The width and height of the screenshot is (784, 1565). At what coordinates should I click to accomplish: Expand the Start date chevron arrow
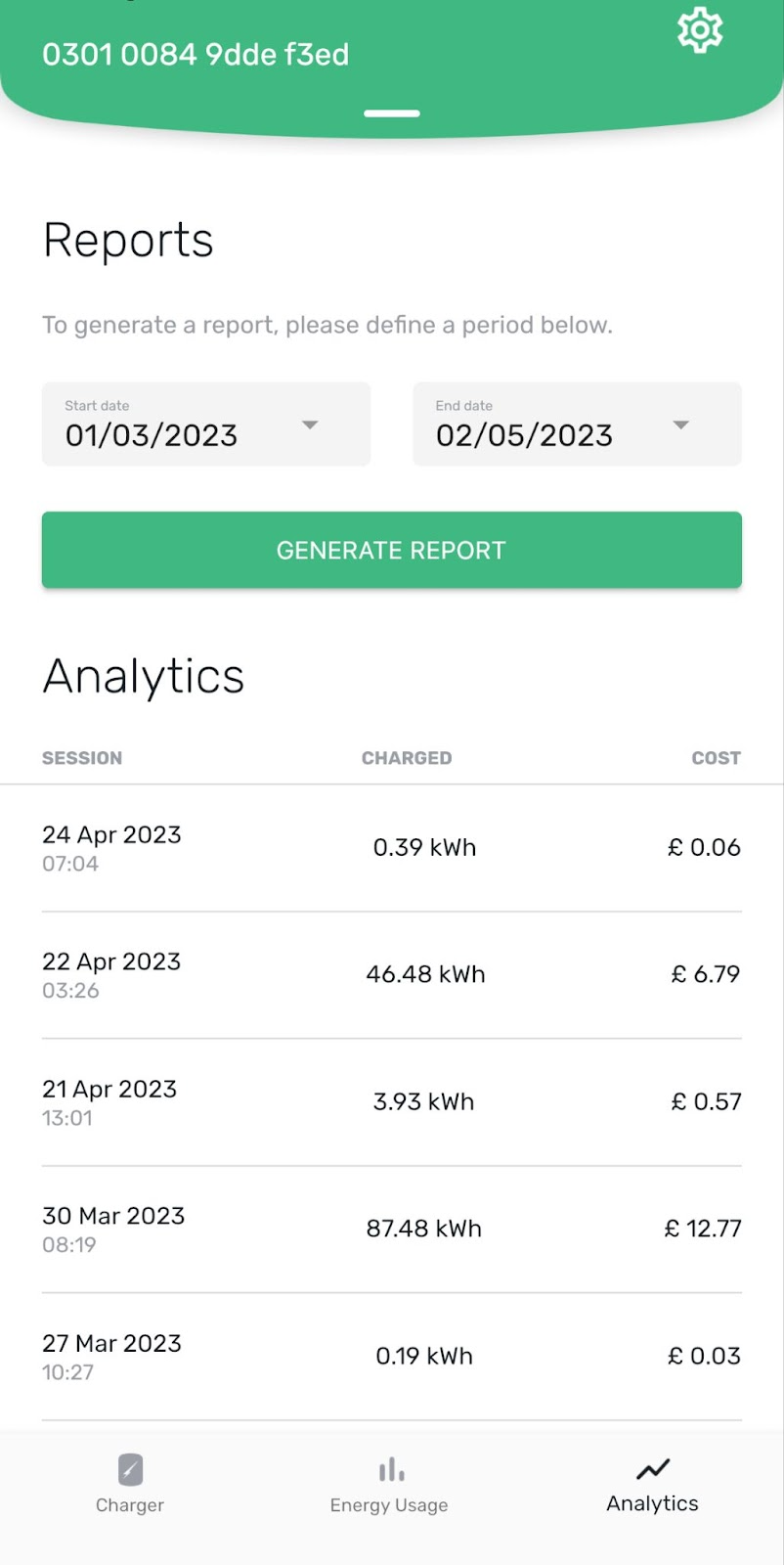click(309, 425)
